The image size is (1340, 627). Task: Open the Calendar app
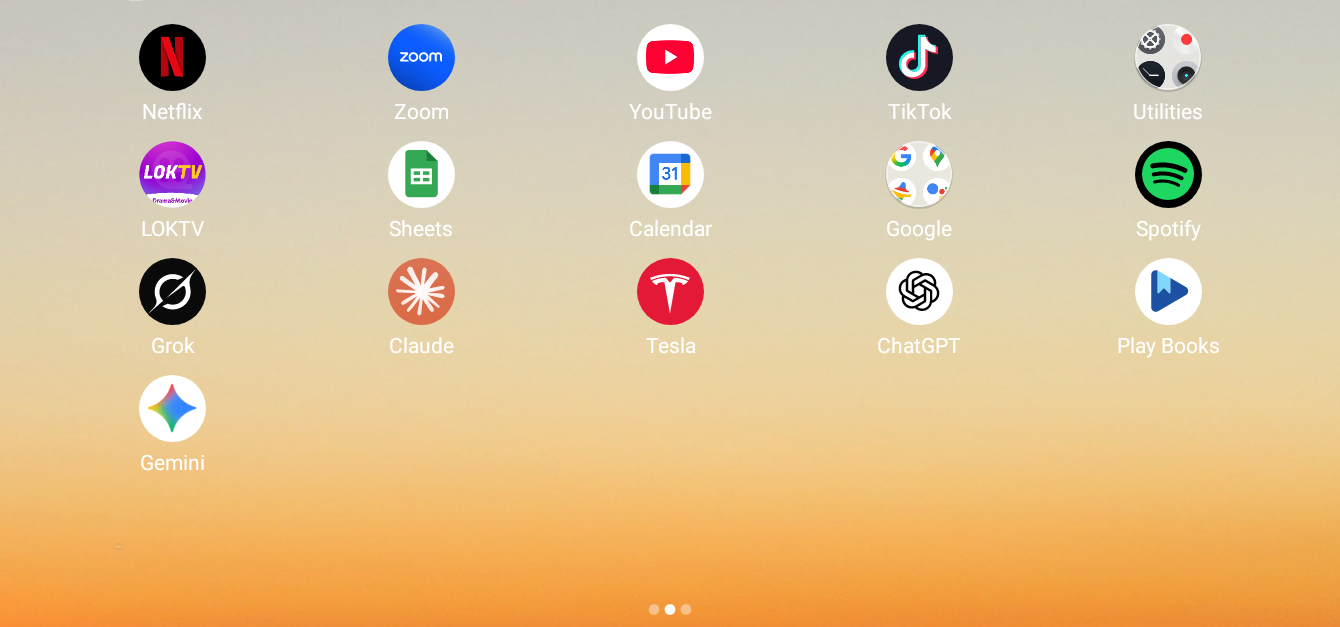(x=670, y=175)
